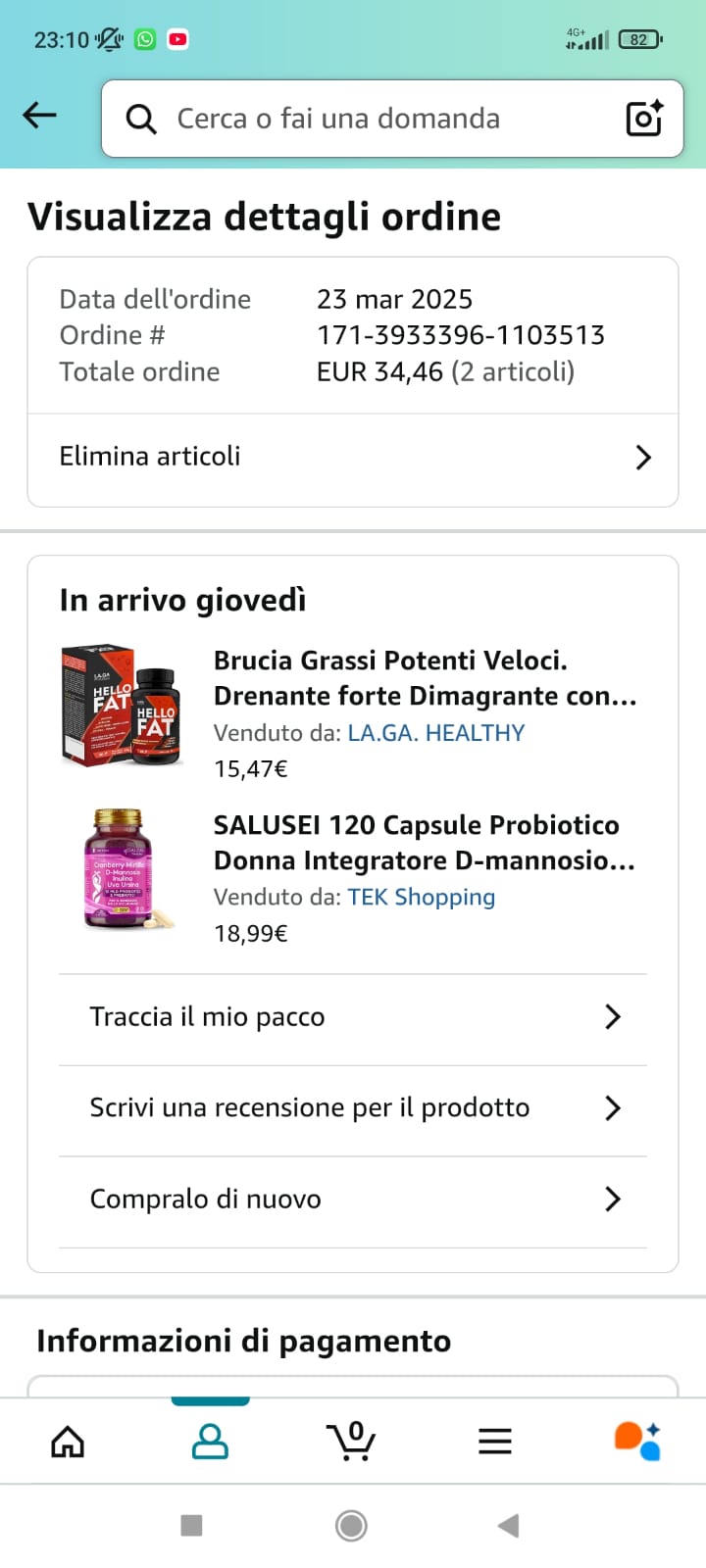This screenshot has height=1568, width=706.
Task: Open the 'Brucia Grassi Potenti Veloci' product
Action: point(425,677)
